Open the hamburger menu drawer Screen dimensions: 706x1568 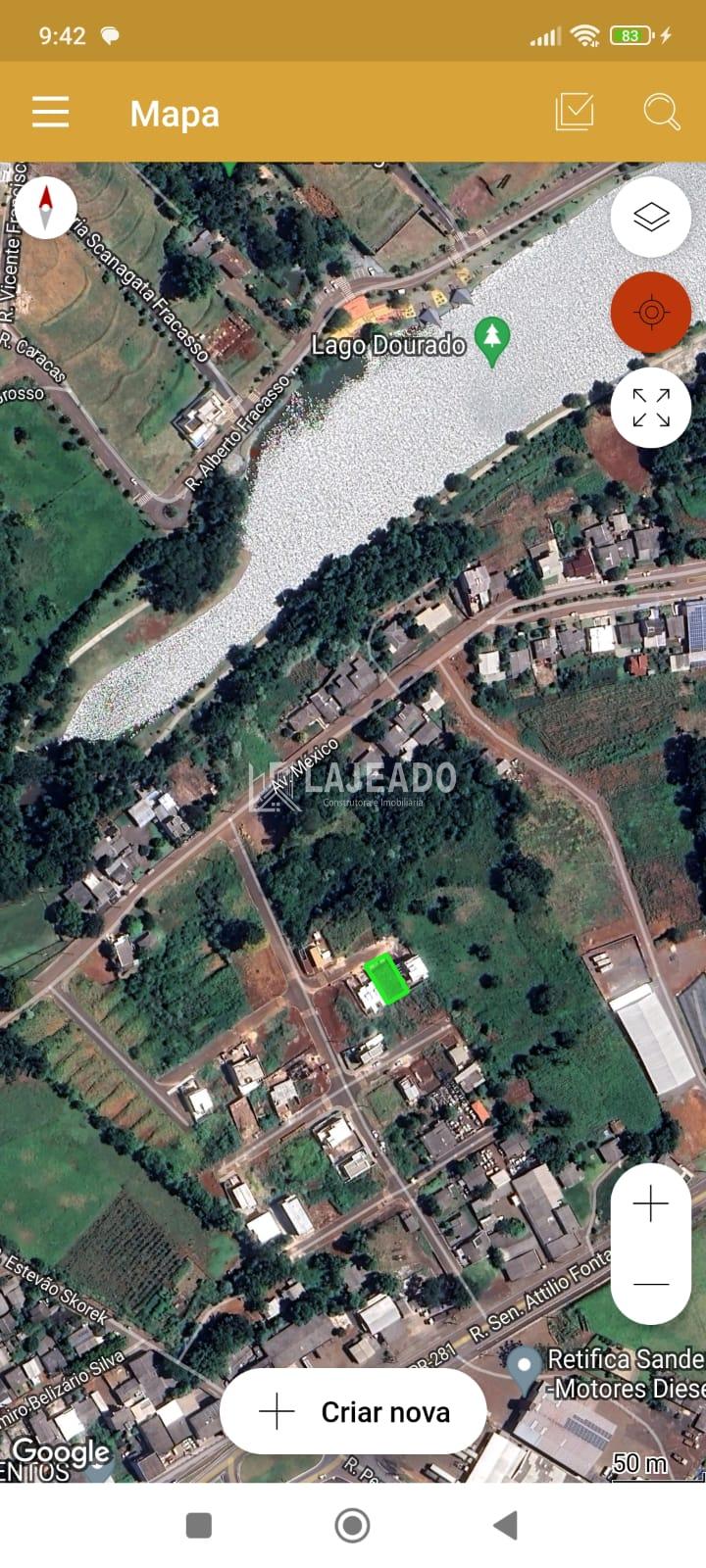coord(51,113)
